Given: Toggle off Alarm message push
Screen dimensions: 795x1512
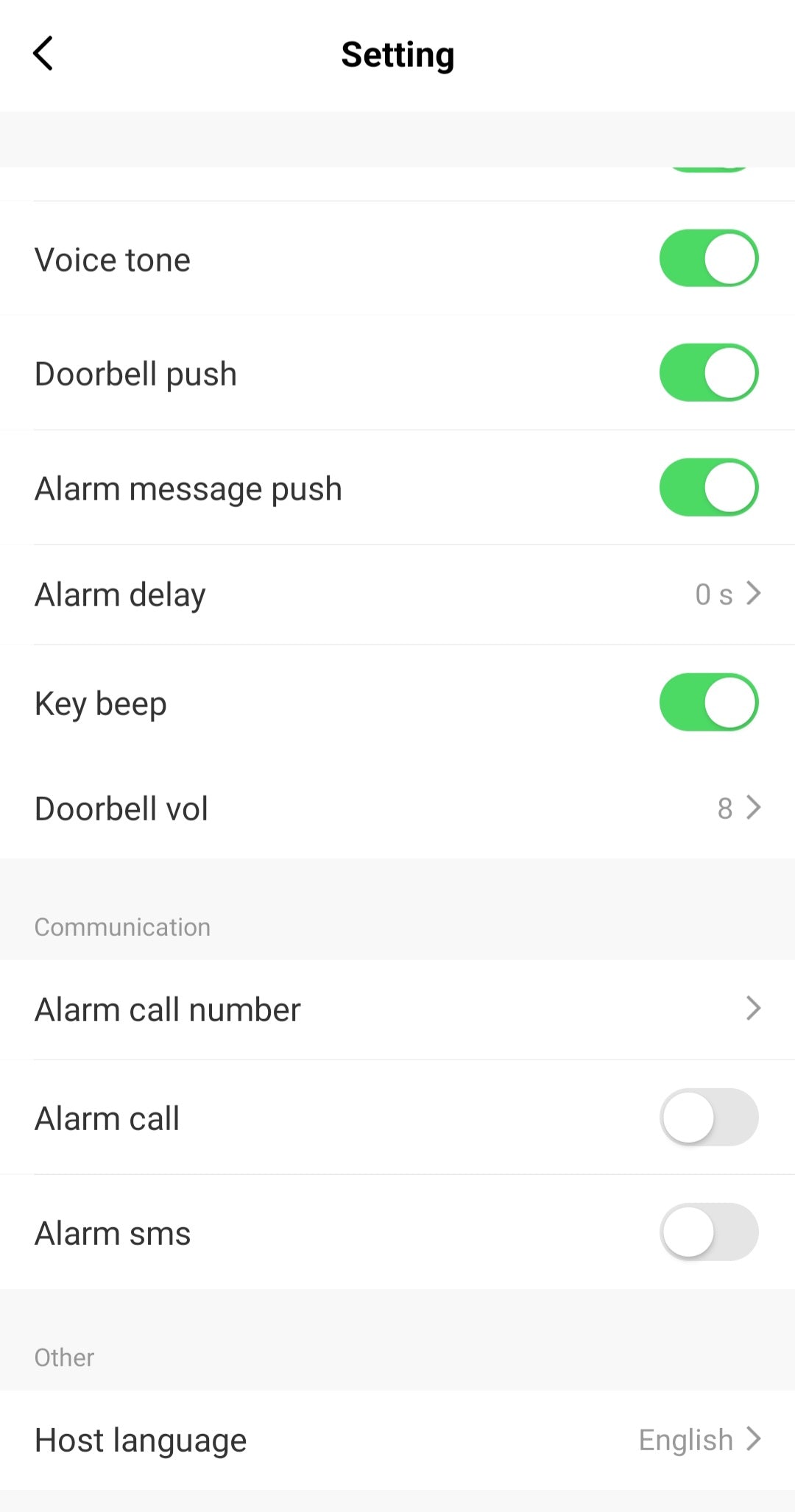Looking at the screenshot, I should (x=708, y=488).
